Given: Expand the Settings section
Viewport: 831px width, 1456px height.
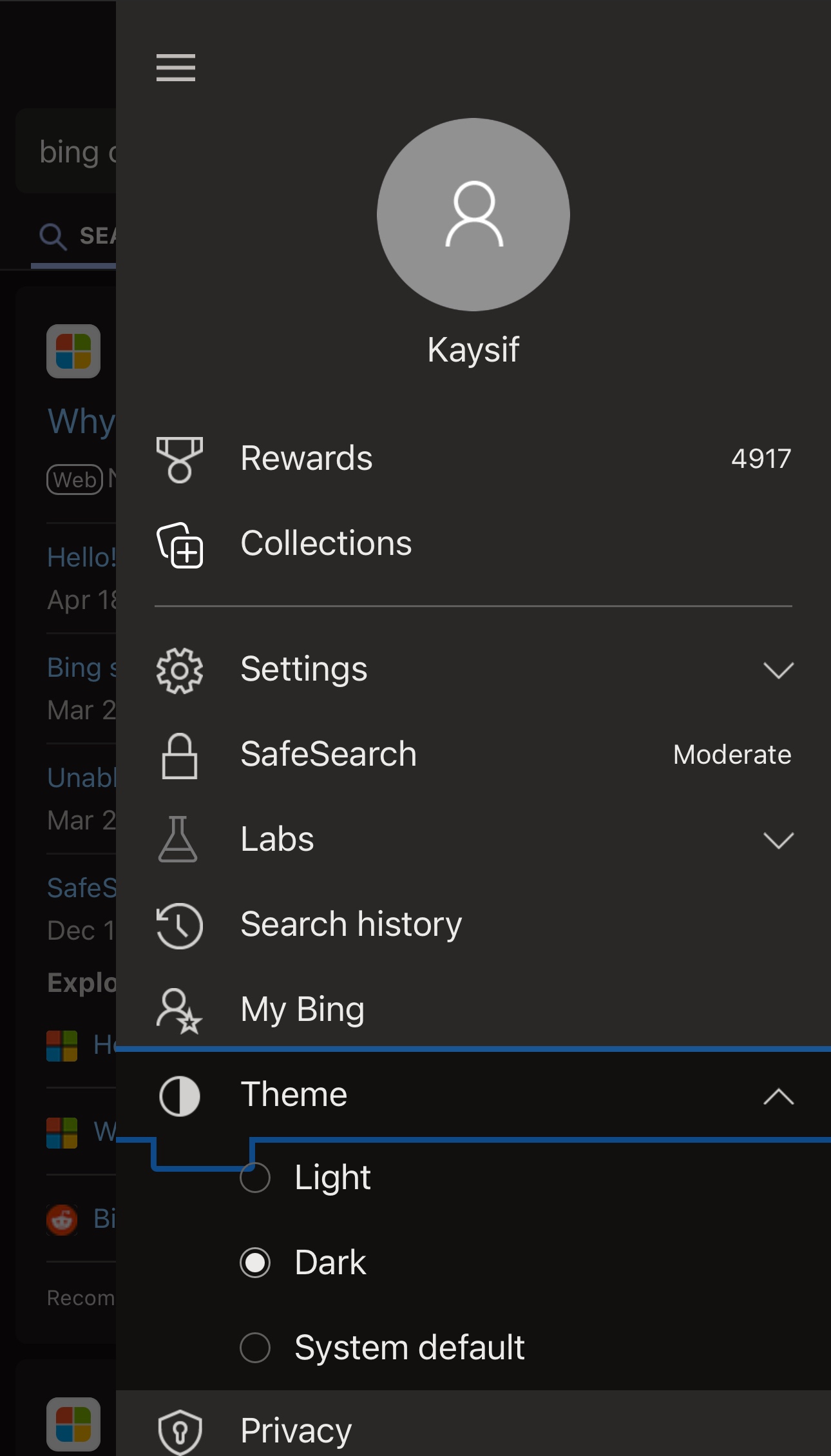Looking at the screenshot, I should click(x=473, y=670).
